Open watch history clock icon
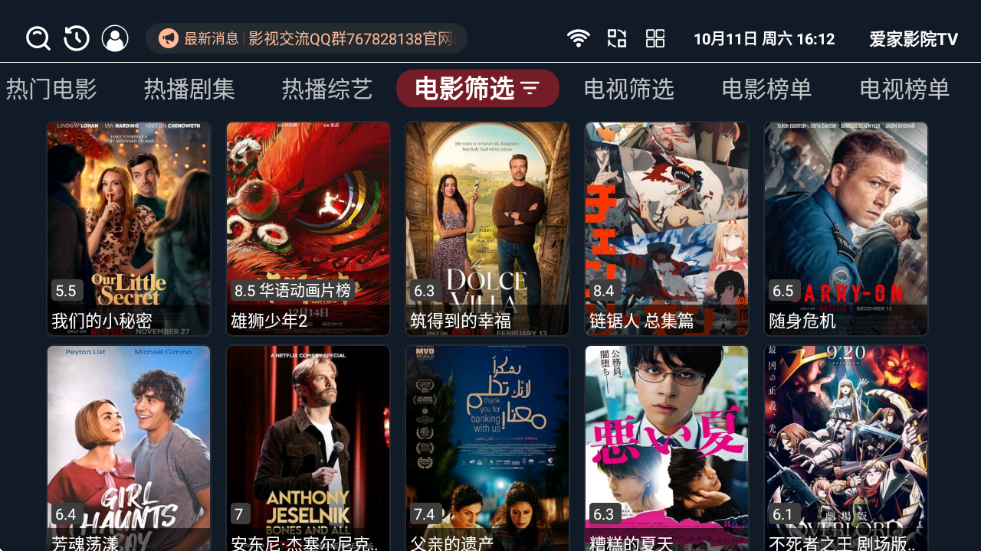981x551 pixels. coord(77,39)
